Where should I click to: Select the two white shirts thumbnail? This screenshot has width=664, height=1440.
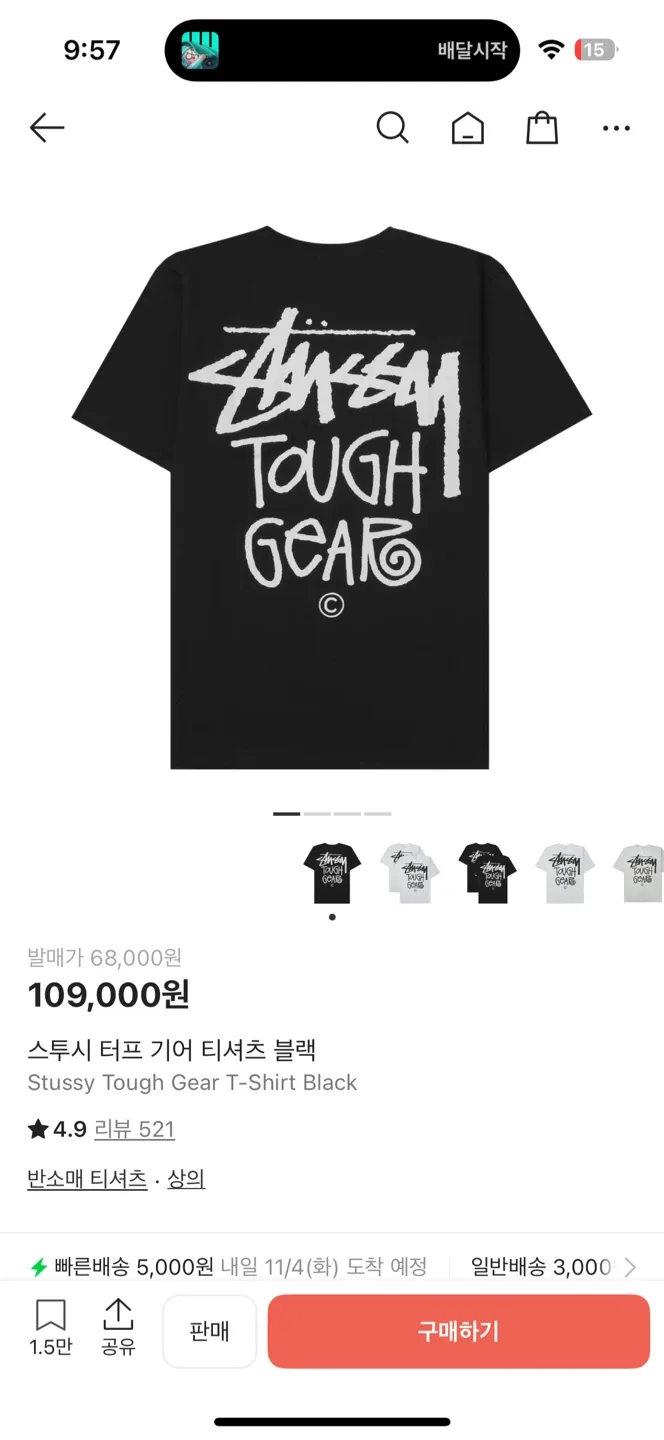point(410,873)
